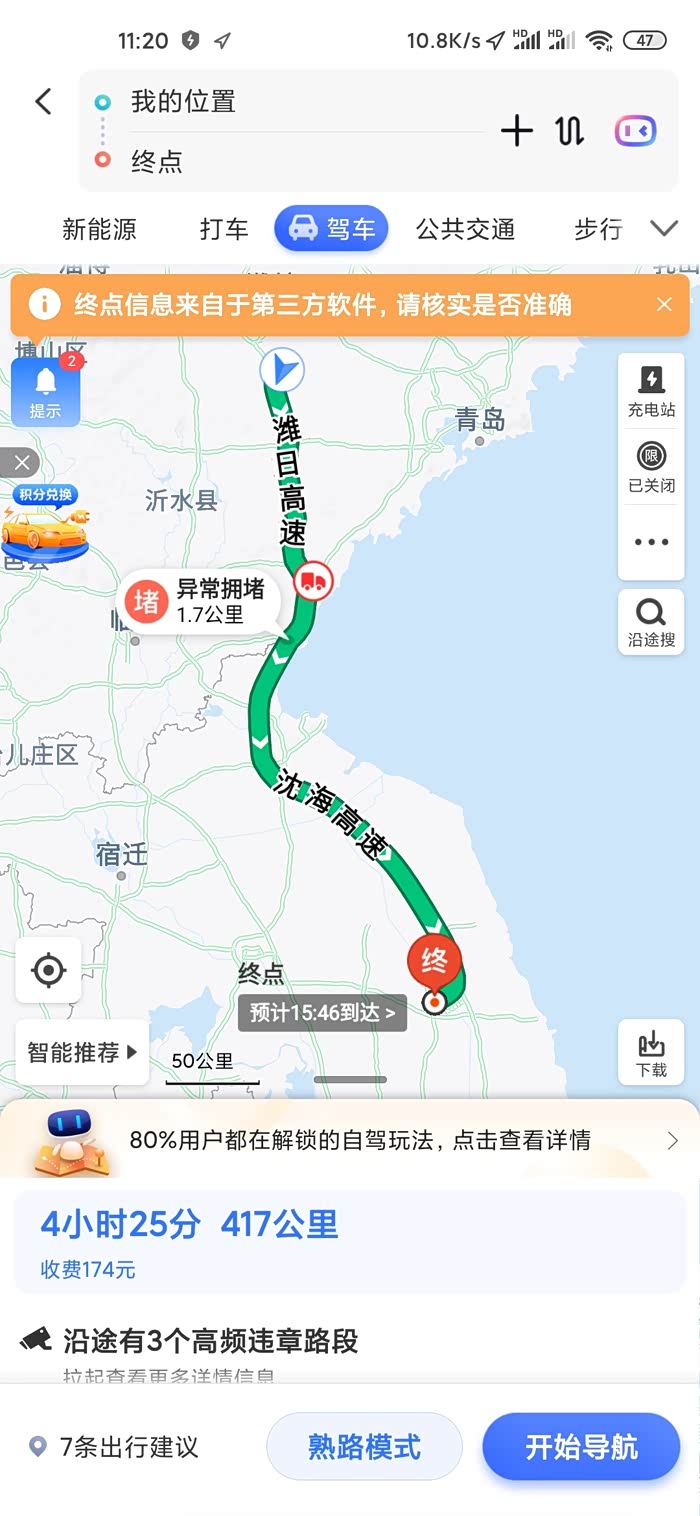Image resolution: width=700 pixels, height=1516 pixels.
Task: Edit the destination field 终点
Action: [290, 161]
